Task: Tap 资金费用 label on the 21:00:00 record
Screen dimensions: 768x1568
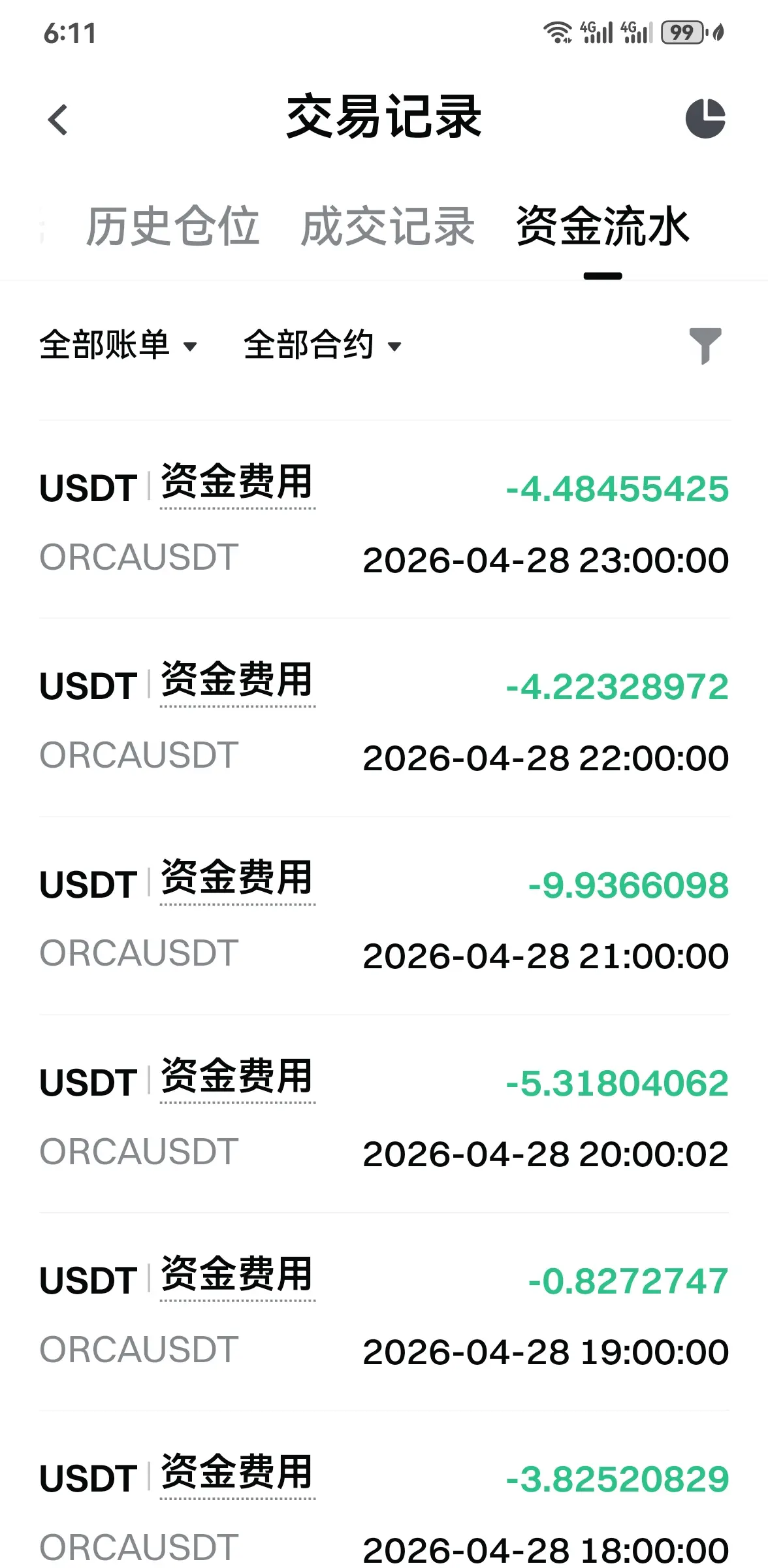Action: click(237, 878)
